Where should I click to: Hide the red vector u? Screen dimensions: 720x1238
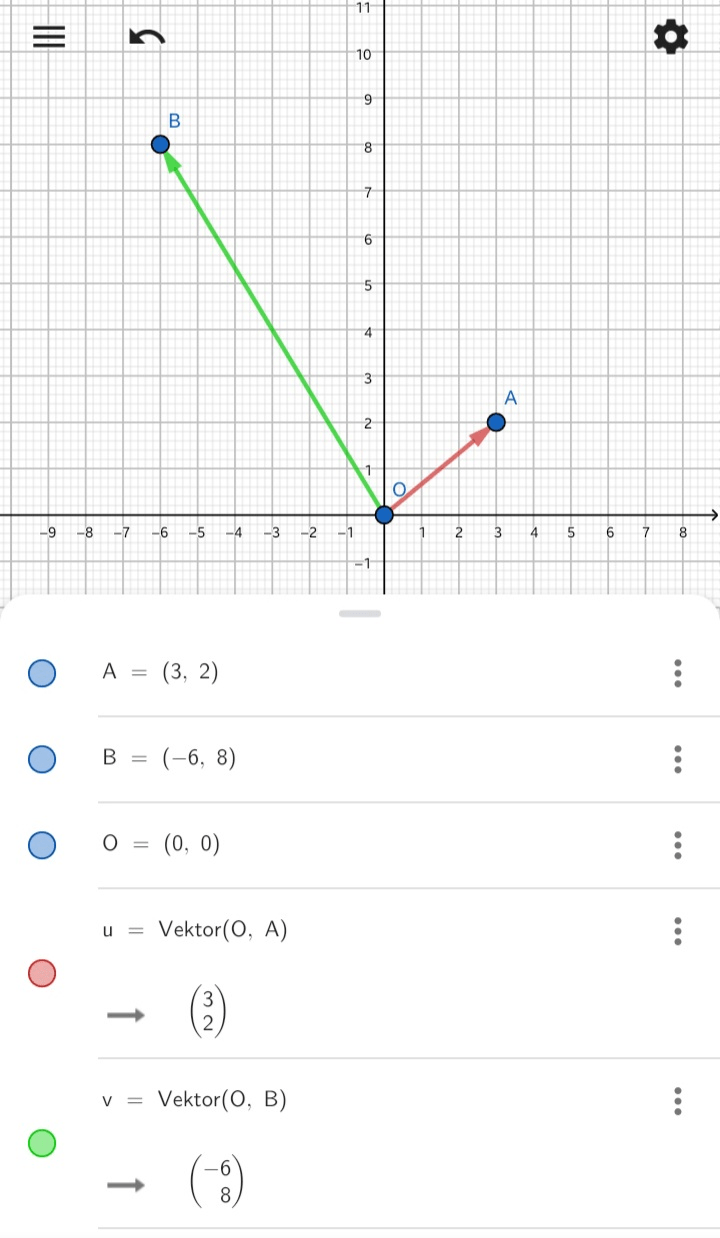pos(42,973)
